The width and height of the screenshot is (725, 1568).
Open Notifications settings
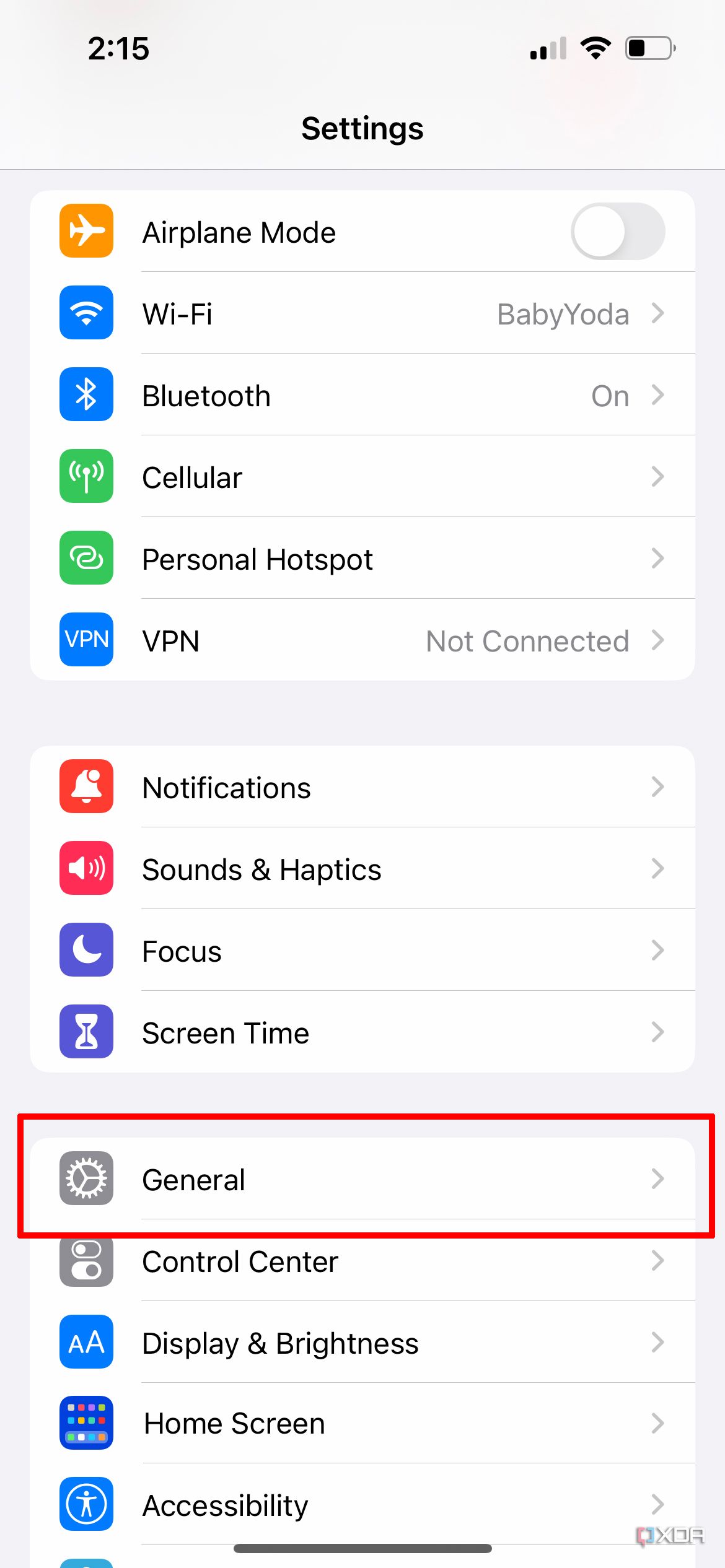(x=362, y=787)
